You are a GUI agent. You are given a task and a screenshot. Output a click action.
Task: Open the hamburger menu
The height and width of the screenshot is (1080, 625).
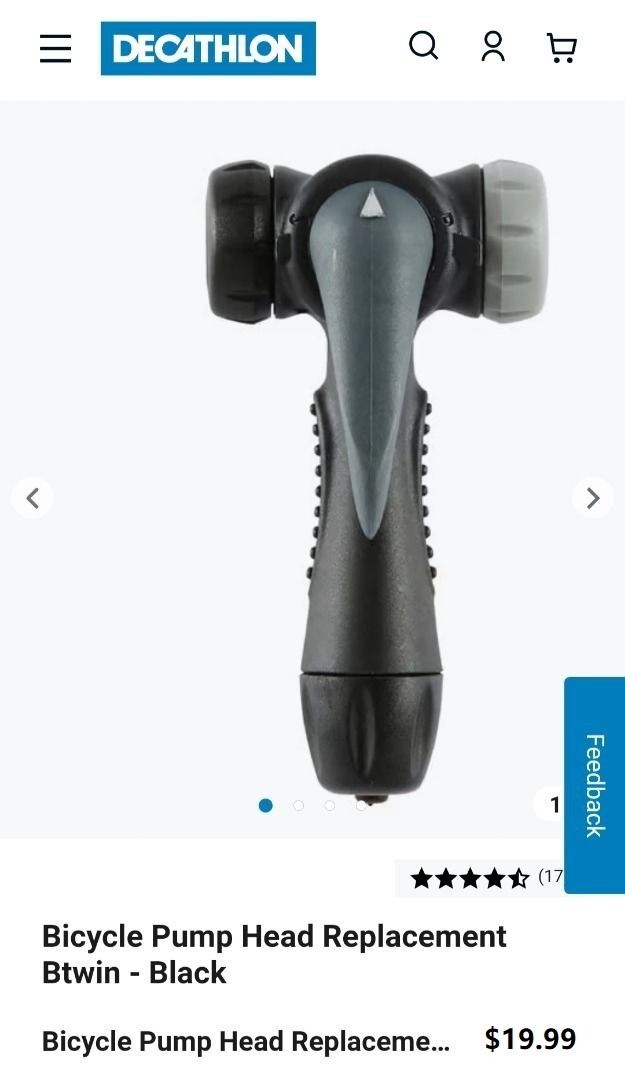tap(55, 48)
